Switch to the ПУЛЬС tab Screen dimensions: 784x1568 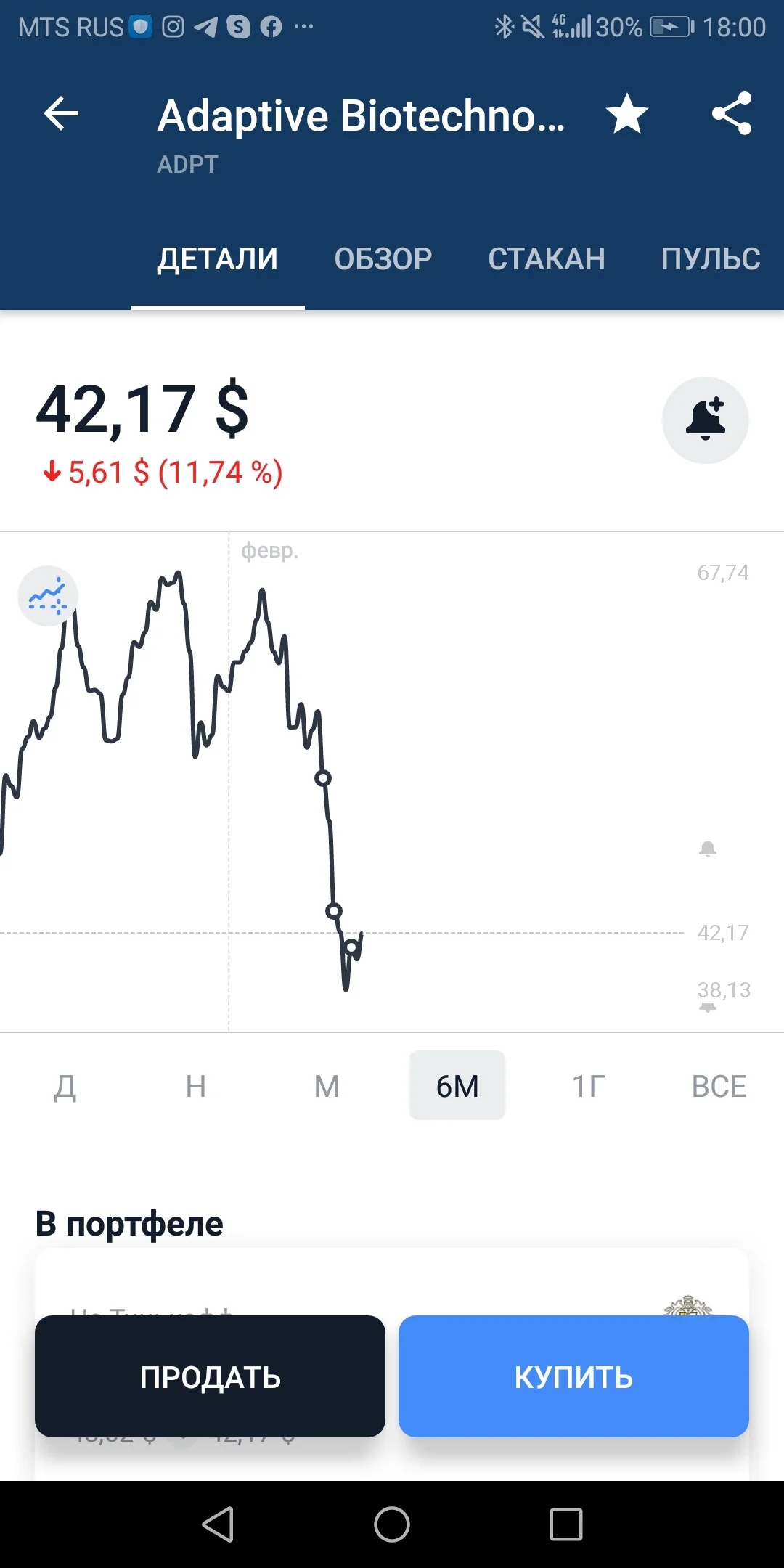click(x=711, y=259)
